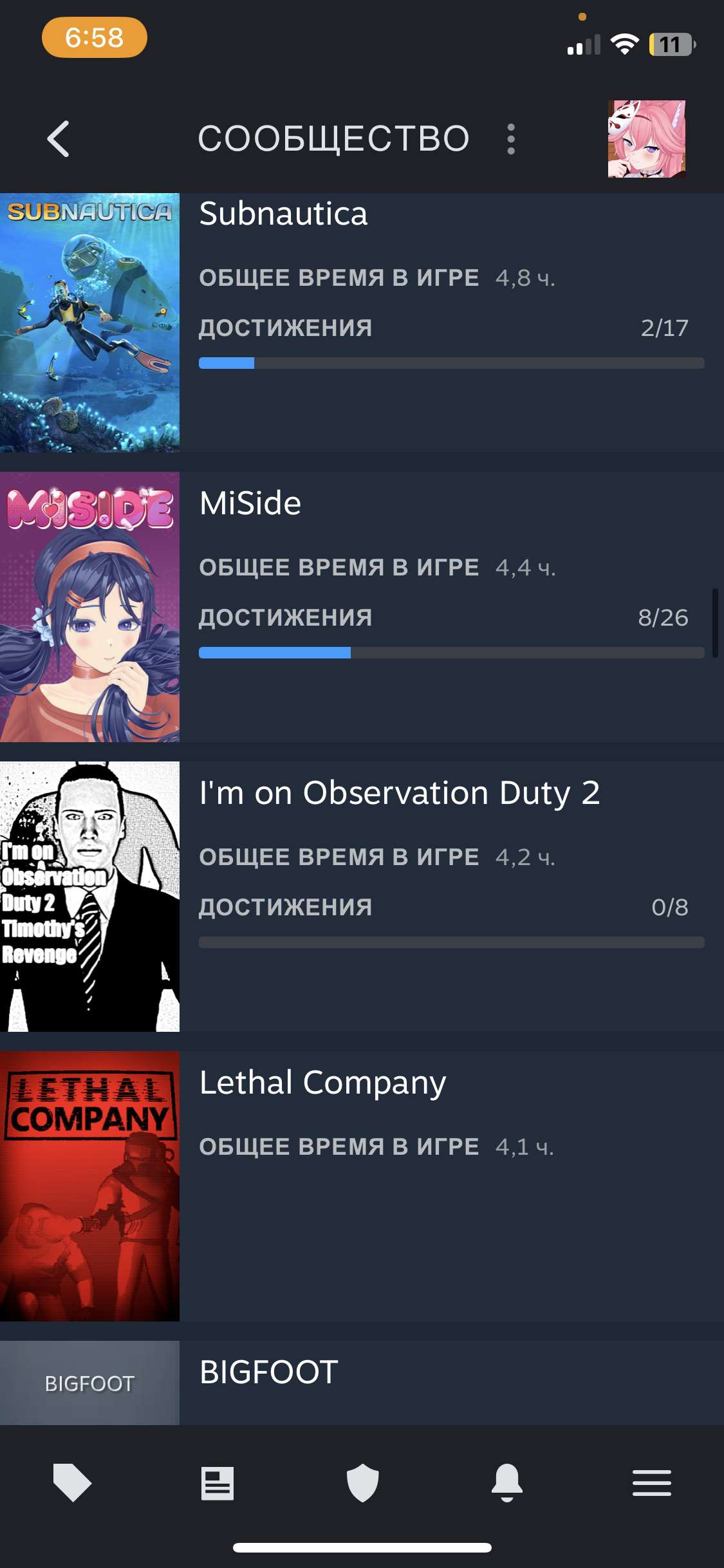Screen dimensions: 724x1568
Task: Switch to the store tag tab
Action: (72, 1482)
